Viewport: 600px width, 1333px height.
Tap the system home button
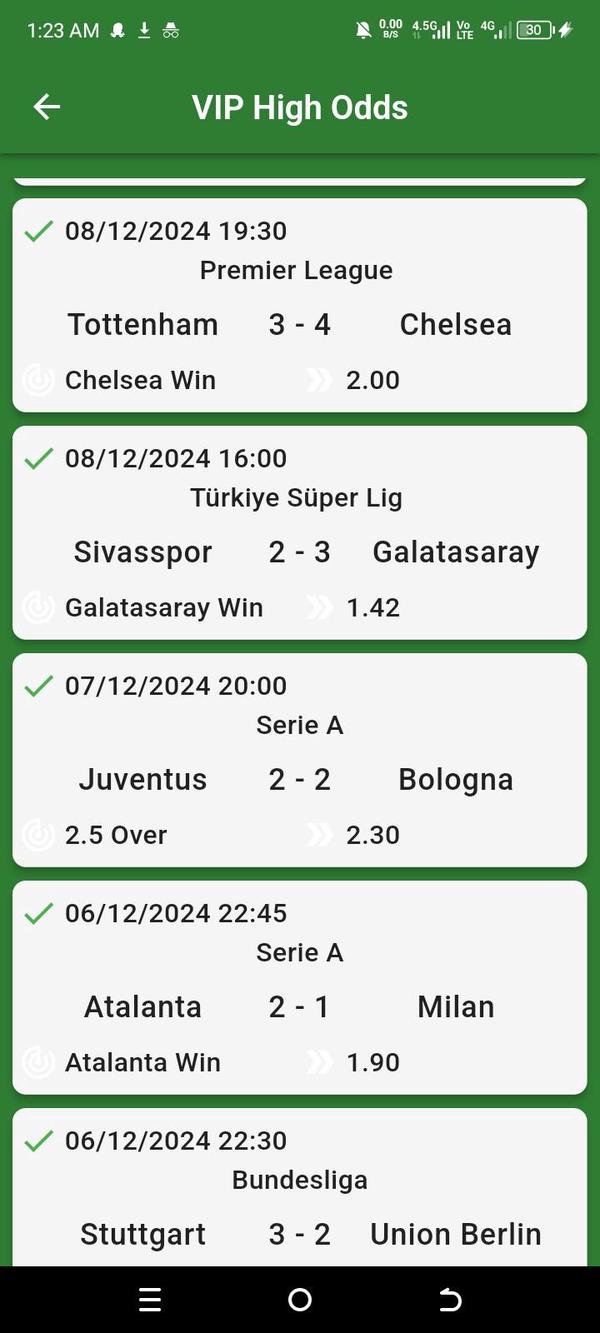(x=299, y=1300)
